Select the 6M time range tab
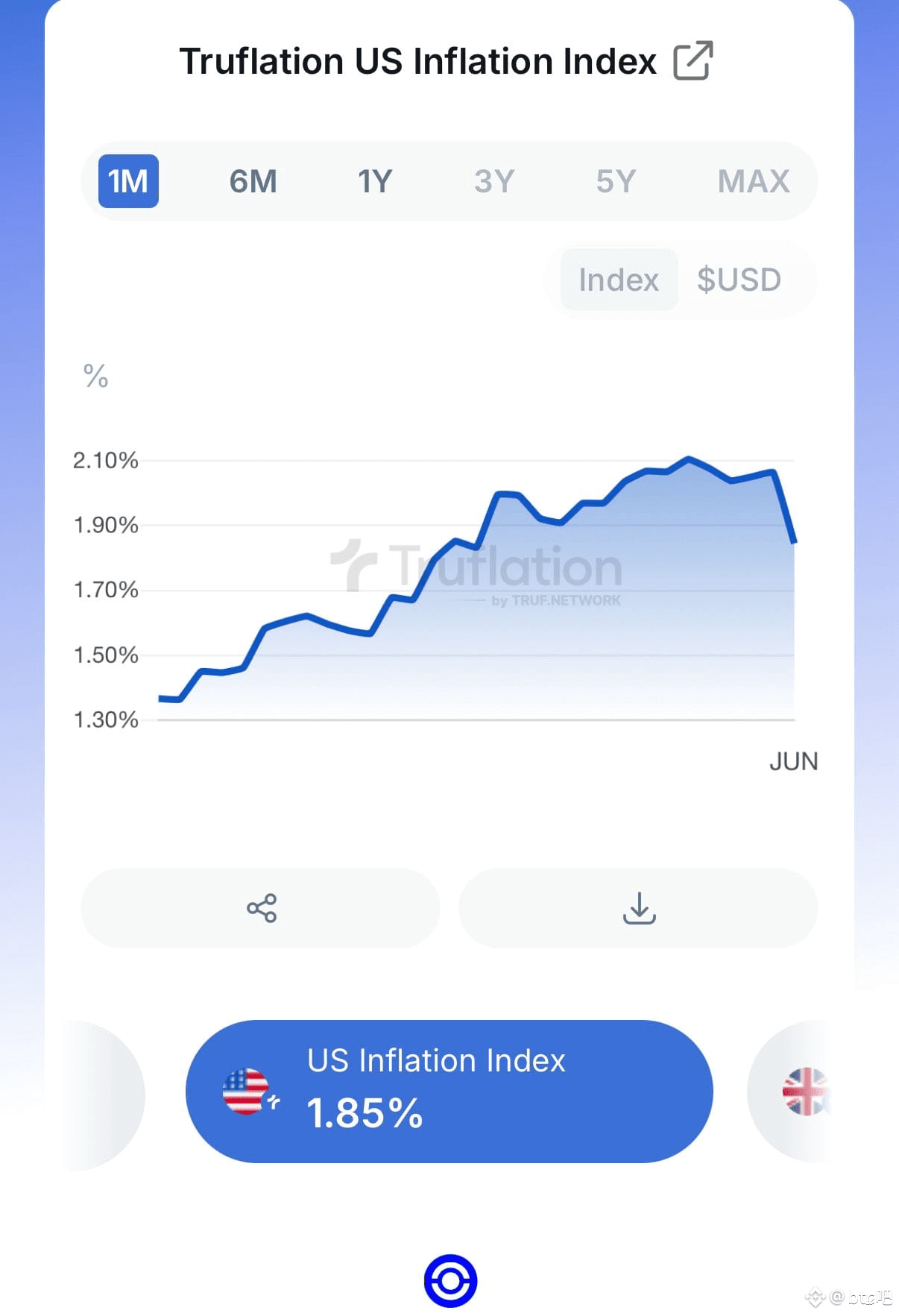Viewport: 899px width, 1316px height. [x=253, y=180]
